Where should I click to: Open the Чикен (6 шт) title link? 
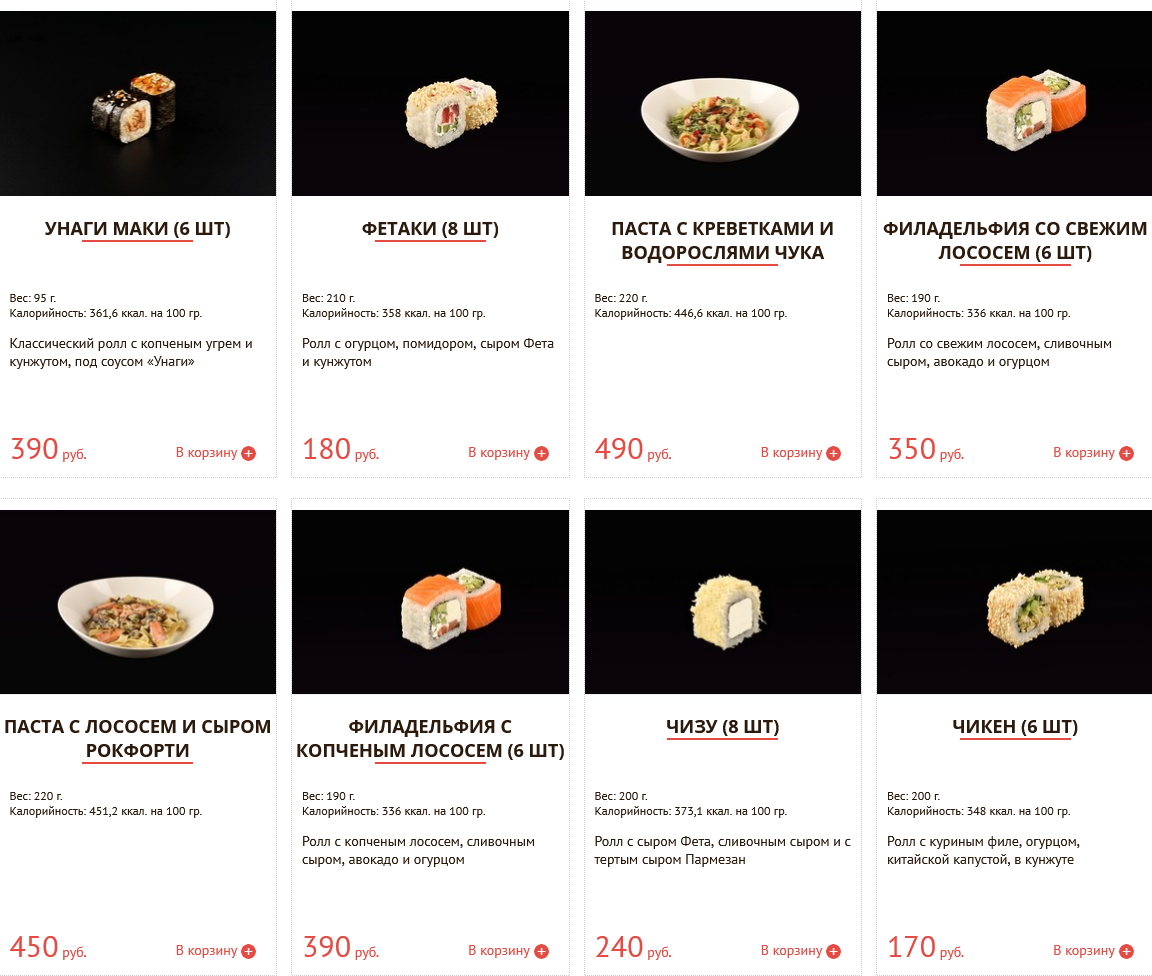1014,727
